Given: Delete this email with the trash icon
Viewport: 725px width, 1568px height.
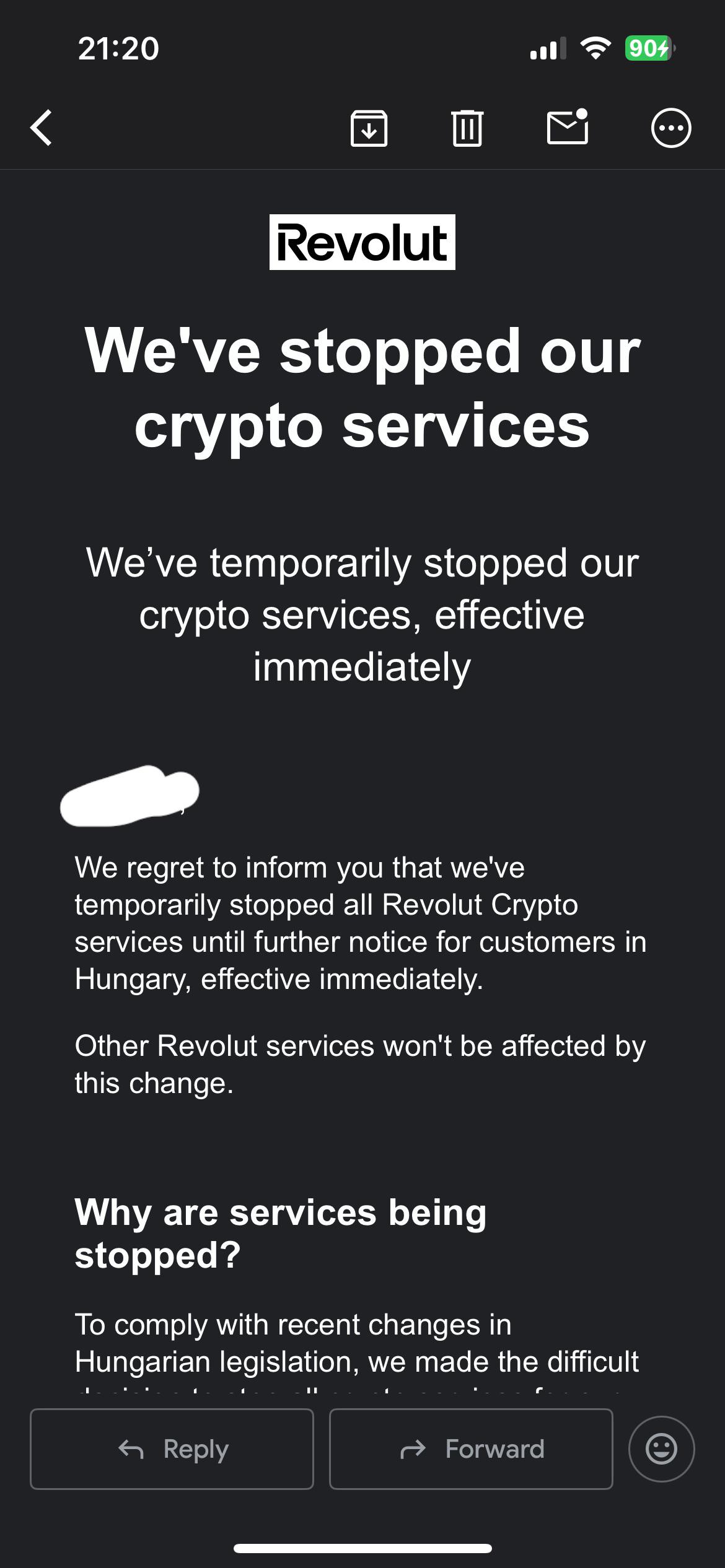Looking at the screenshot, I should click(x=467, y=128).
